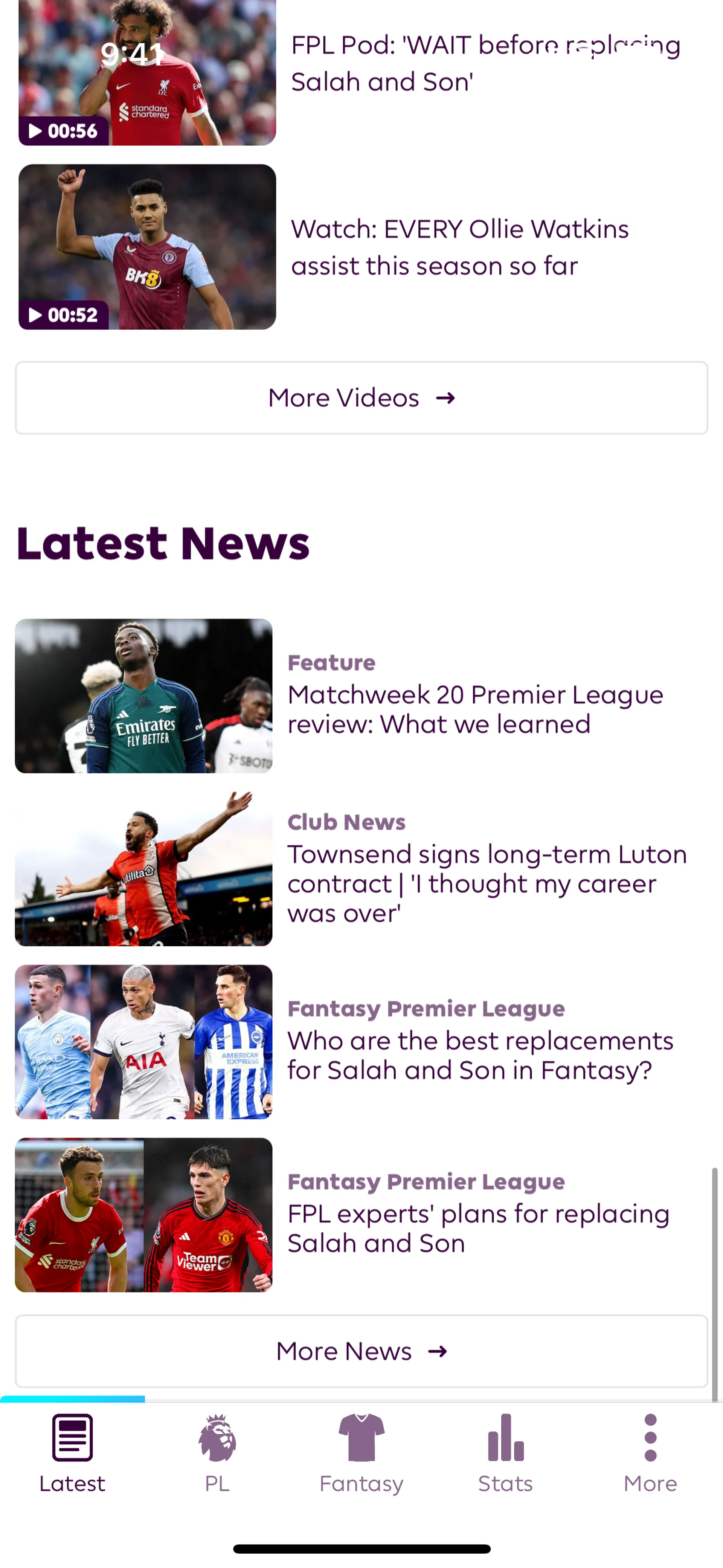Read FPL experts' plans for replacing article
This screenshot has height=1568, width=723.
(478, 1228)
